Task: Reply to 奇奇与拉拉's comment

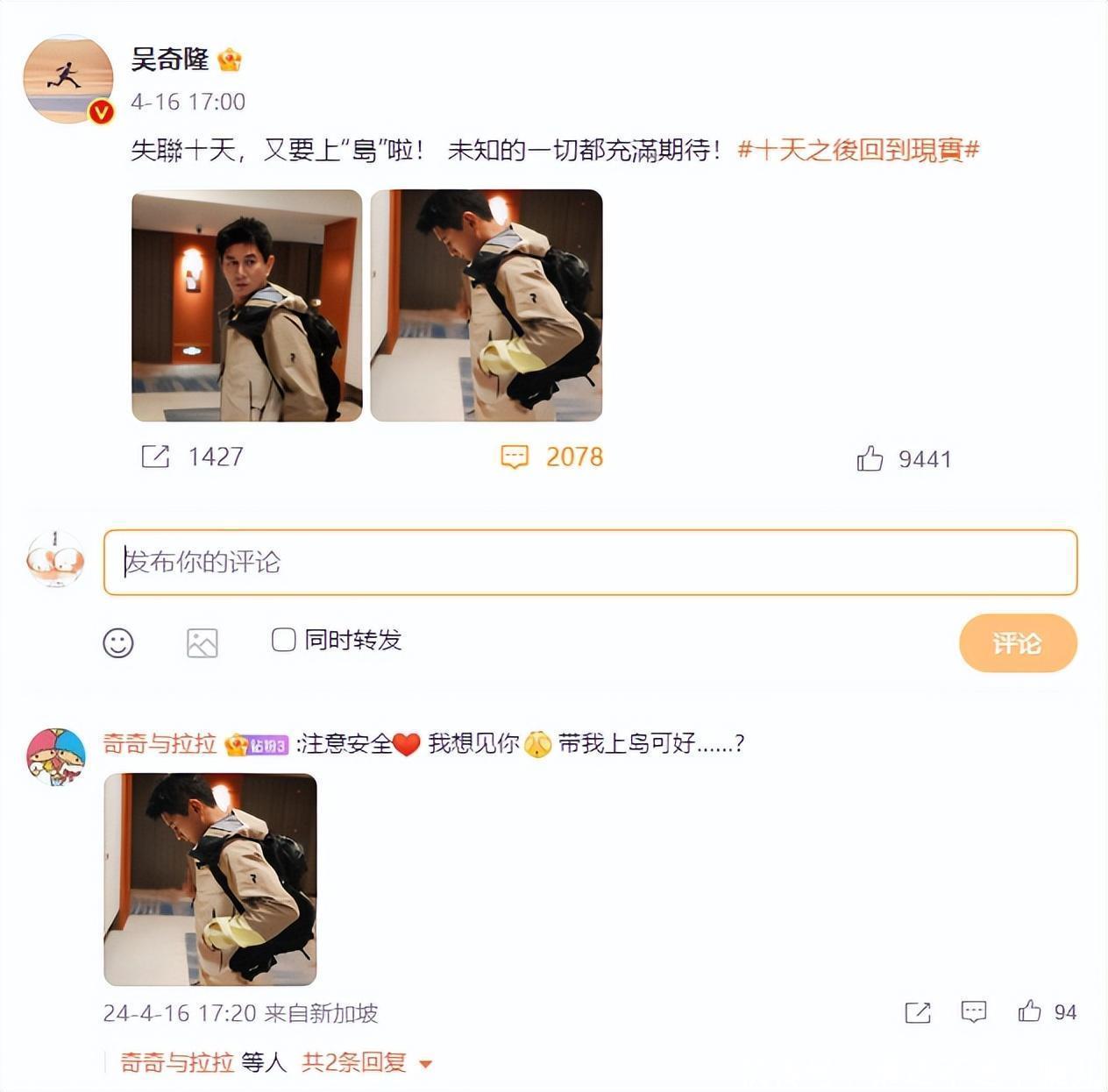Action: [x=973, y=1012]
